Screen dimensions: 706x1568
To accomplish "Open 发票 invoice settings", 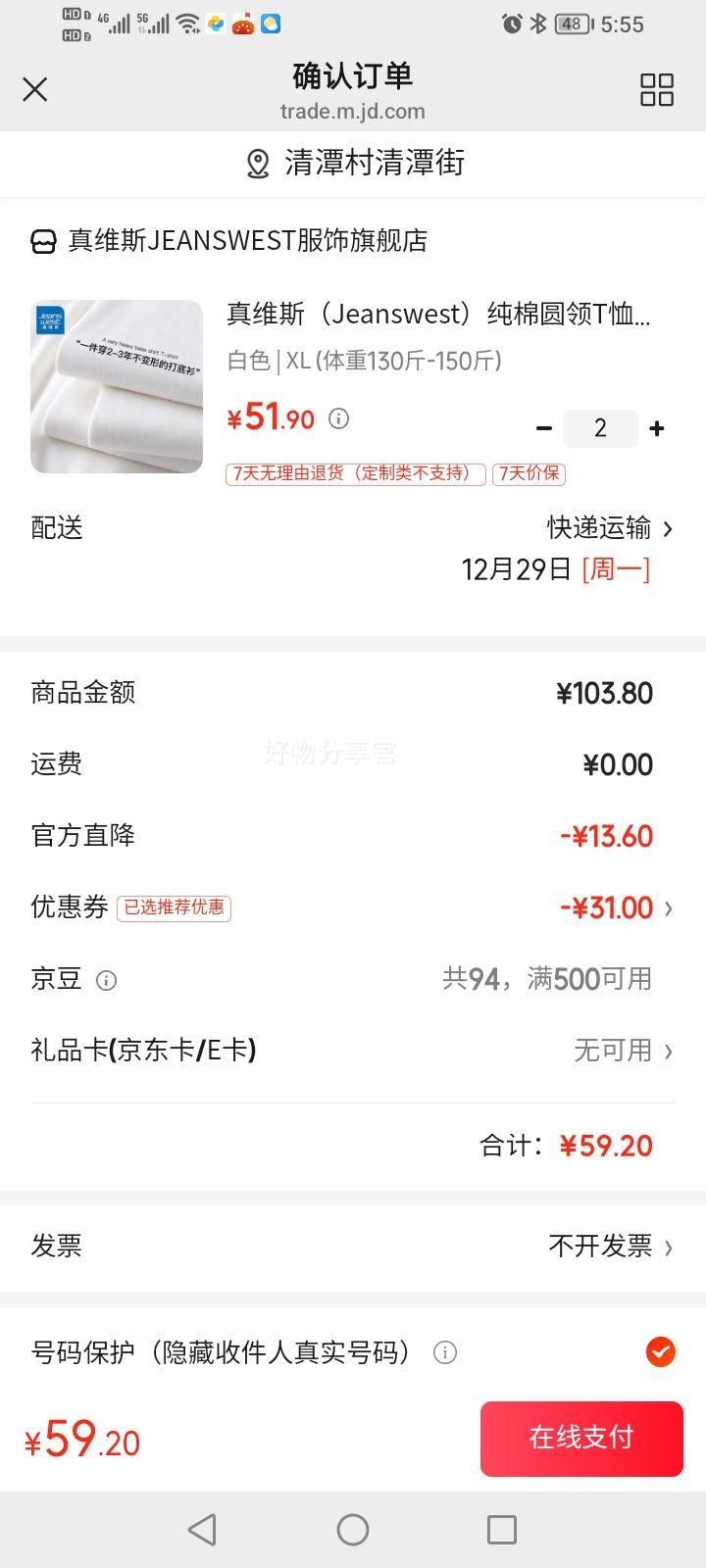I will coord(610,1246).
